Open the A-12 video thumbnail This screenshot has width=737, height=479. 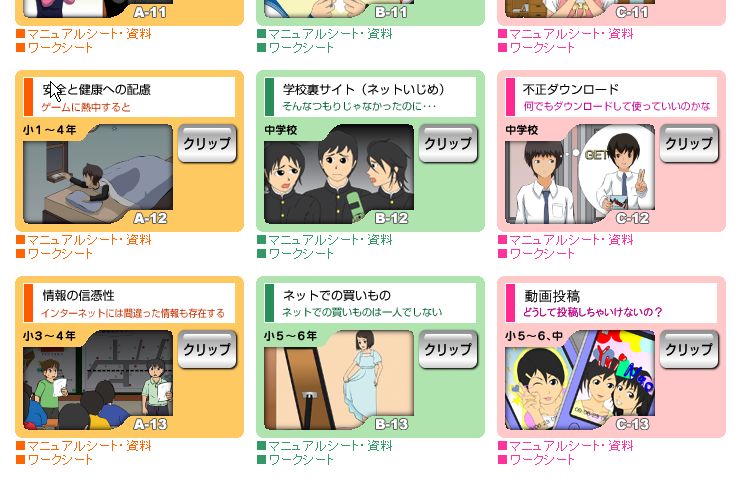tap(97, 175)
